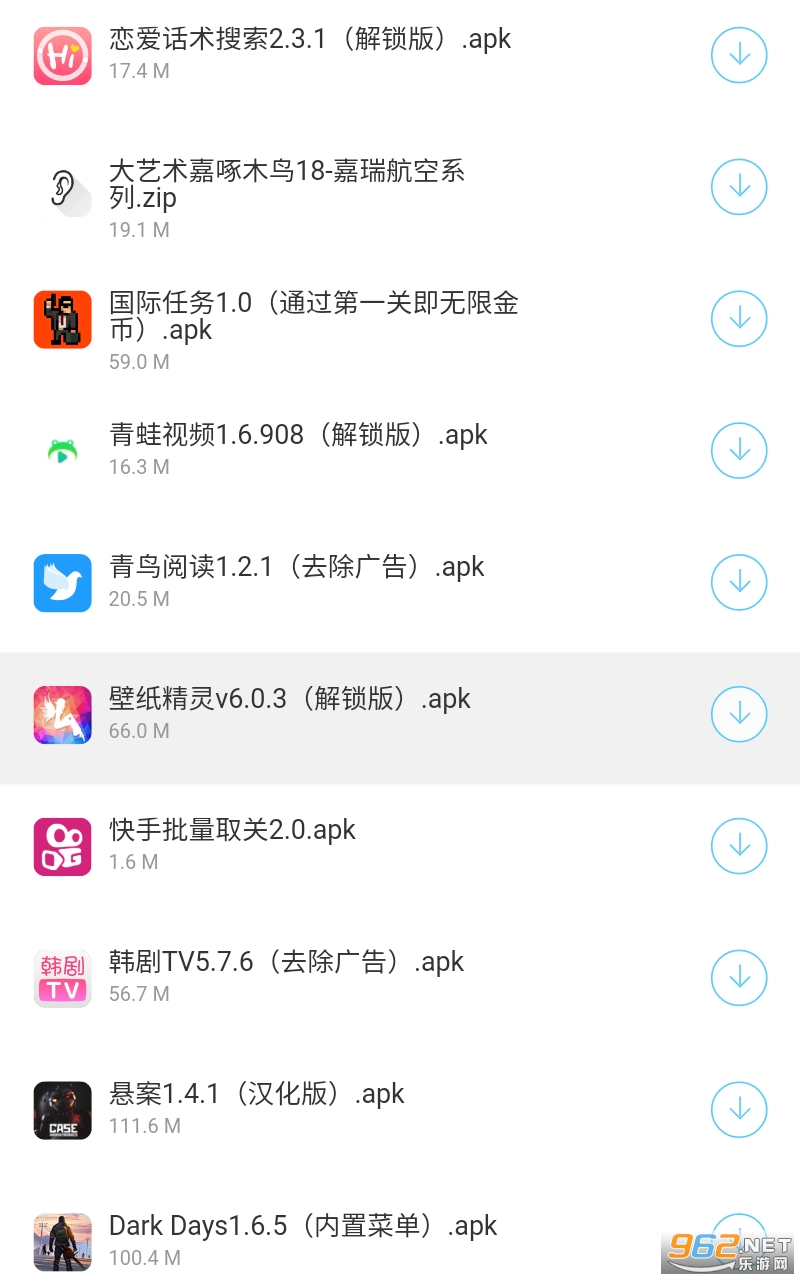The image size is (800, 1280).
Task: Download 壁纸精灵v6.0.3 apk
Action: pyautogui.click(x=739, y=715)
